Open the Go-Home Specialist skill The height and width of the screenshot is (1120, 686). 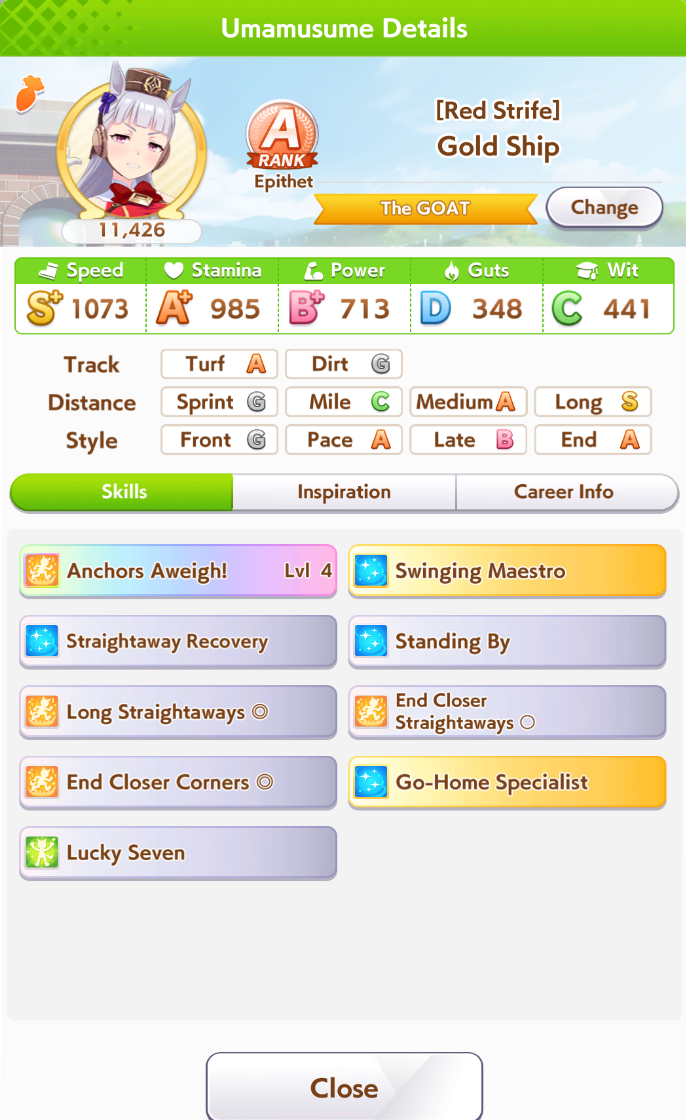tap(506, 782)
